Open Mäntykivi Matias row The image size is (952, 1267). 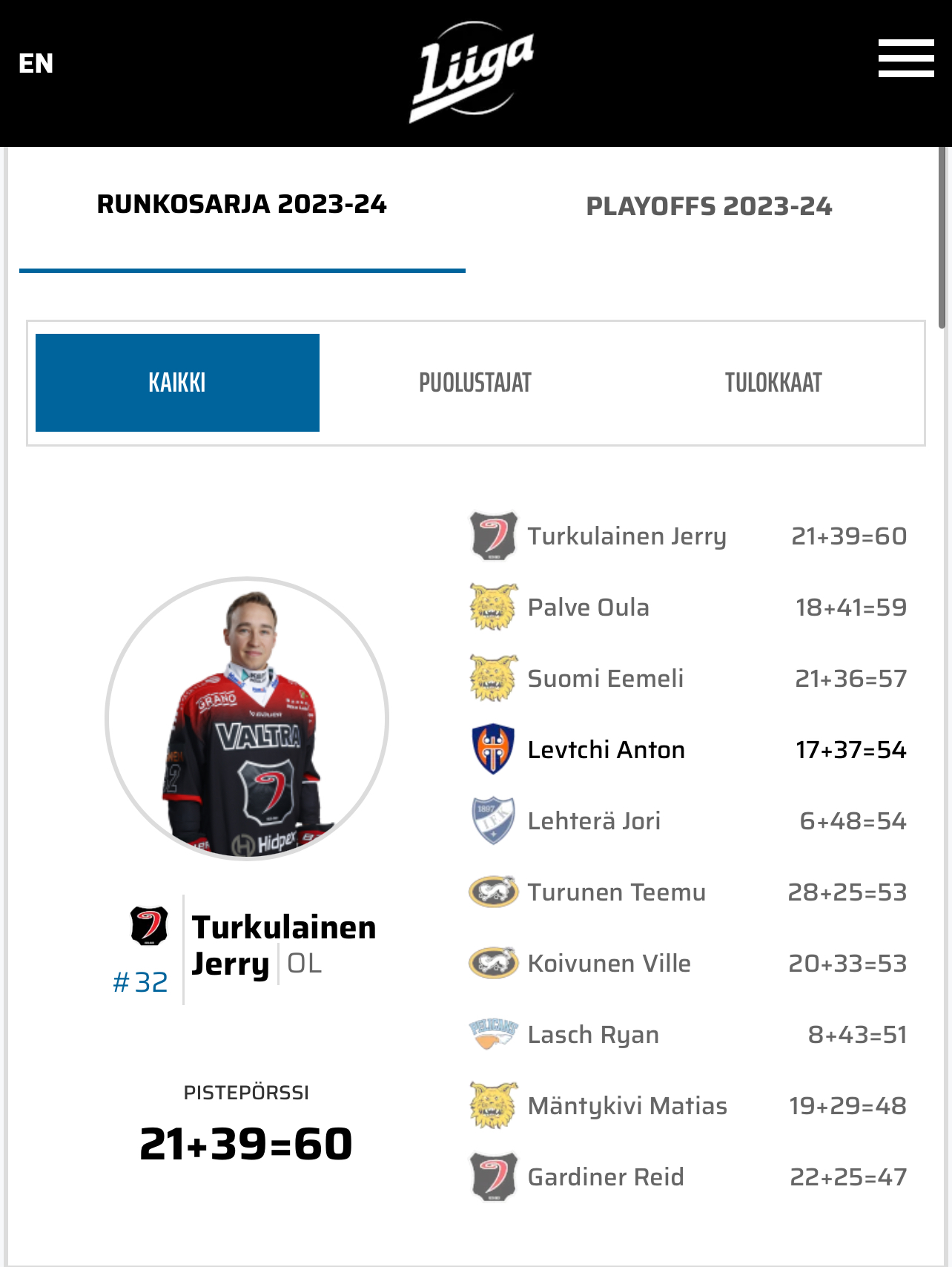[x=687, y=1105]
